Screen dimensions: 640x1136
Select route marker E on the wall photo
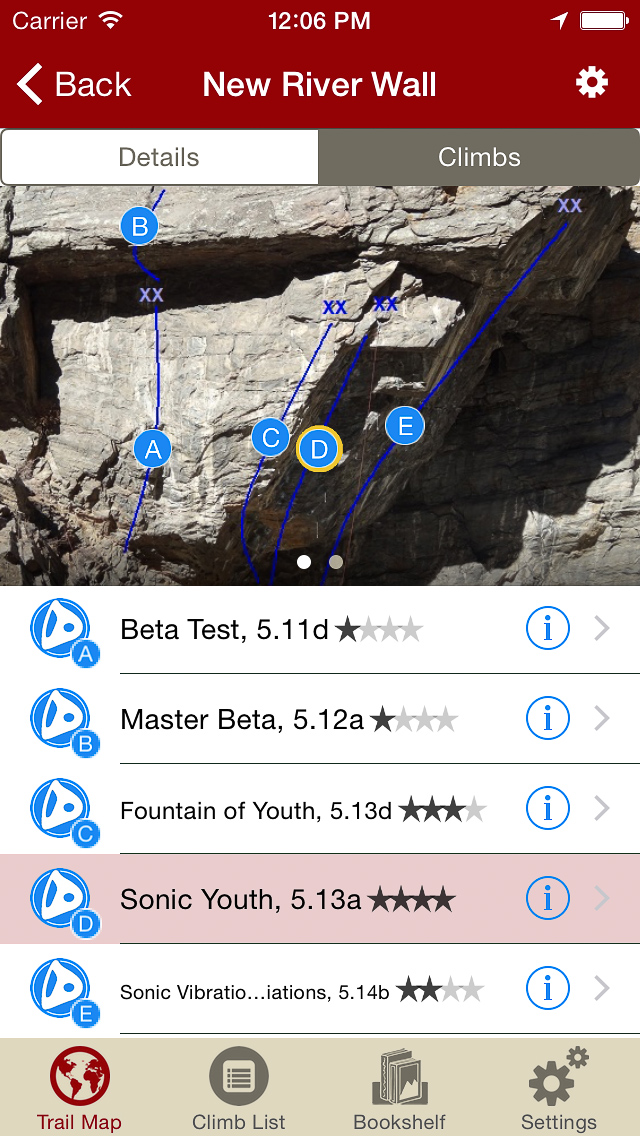405,427
